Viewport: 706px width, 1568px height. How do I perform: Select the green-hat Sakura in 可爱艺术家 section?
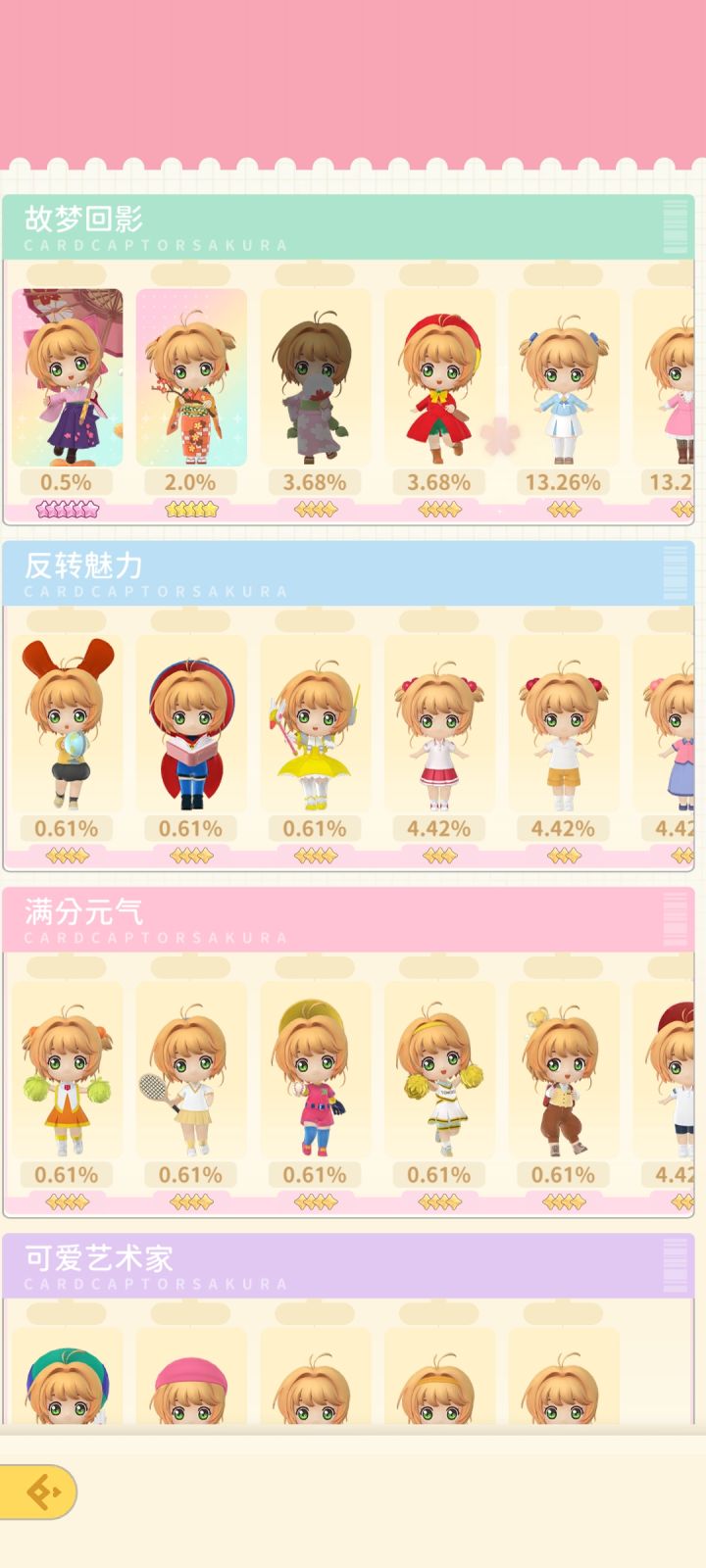pyautogui.click(x=65, y=1392)
